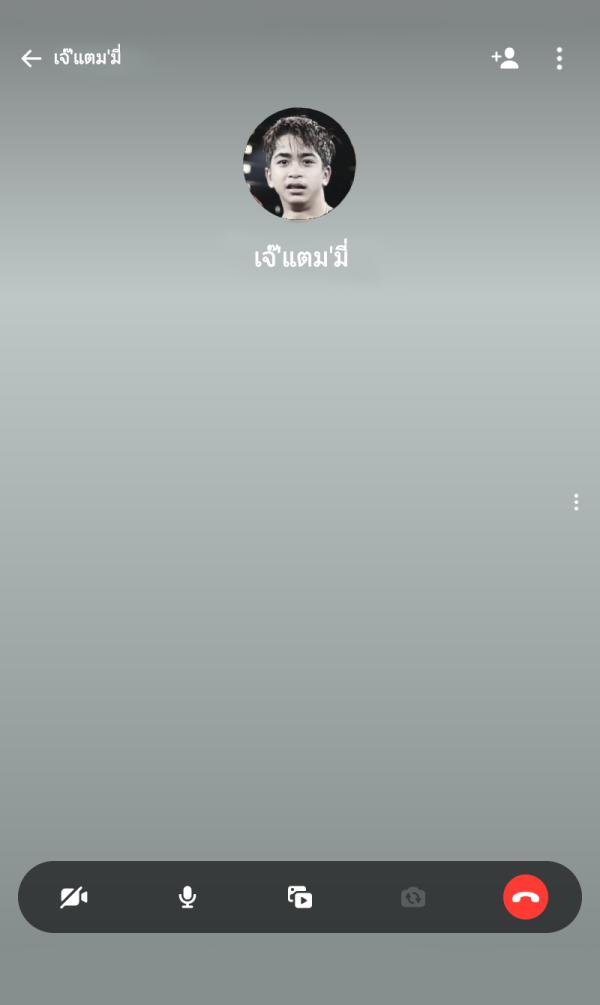
Task: Go back from the call screen
Action: click(31, 58)
